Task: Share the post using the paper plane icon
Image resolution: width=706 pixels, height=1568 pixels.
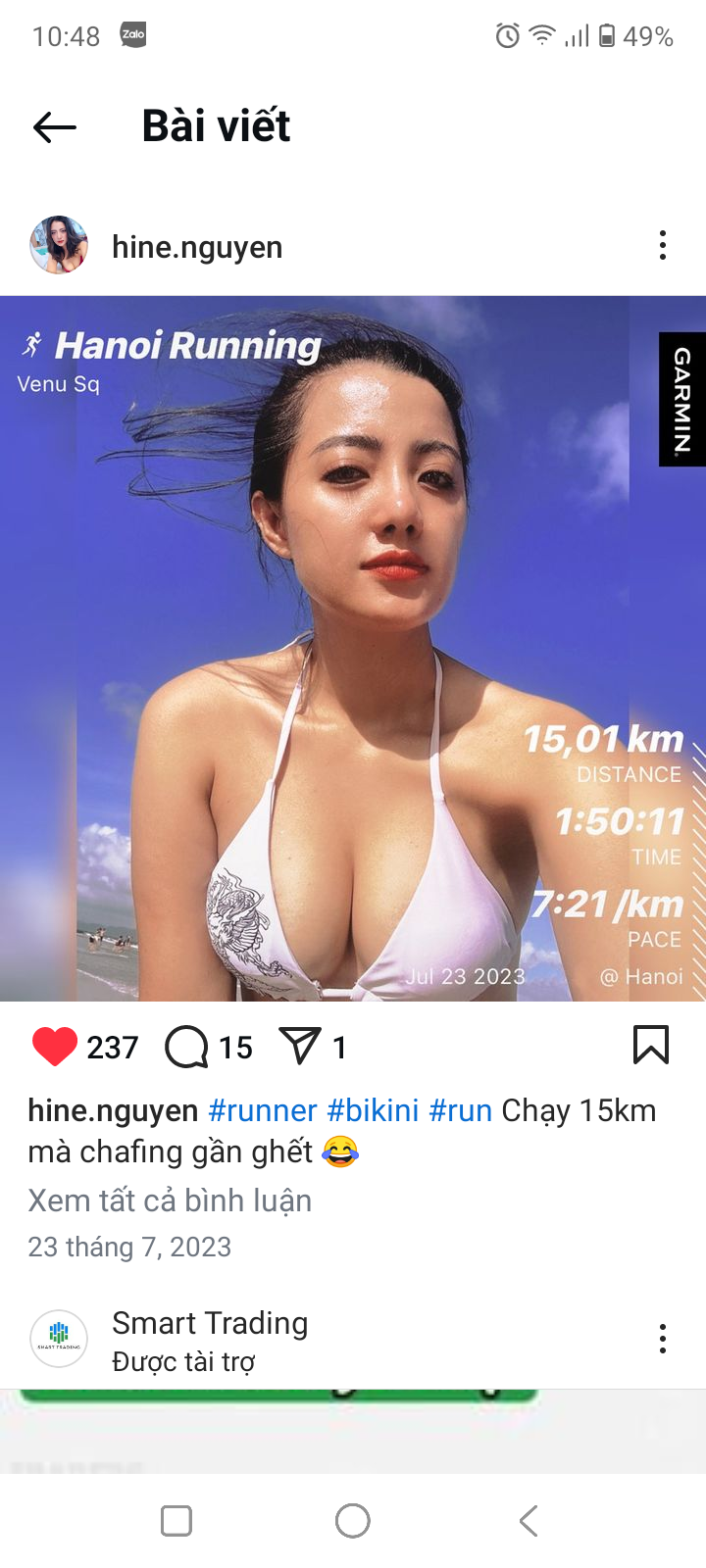Action: [x=304, y=1046]
